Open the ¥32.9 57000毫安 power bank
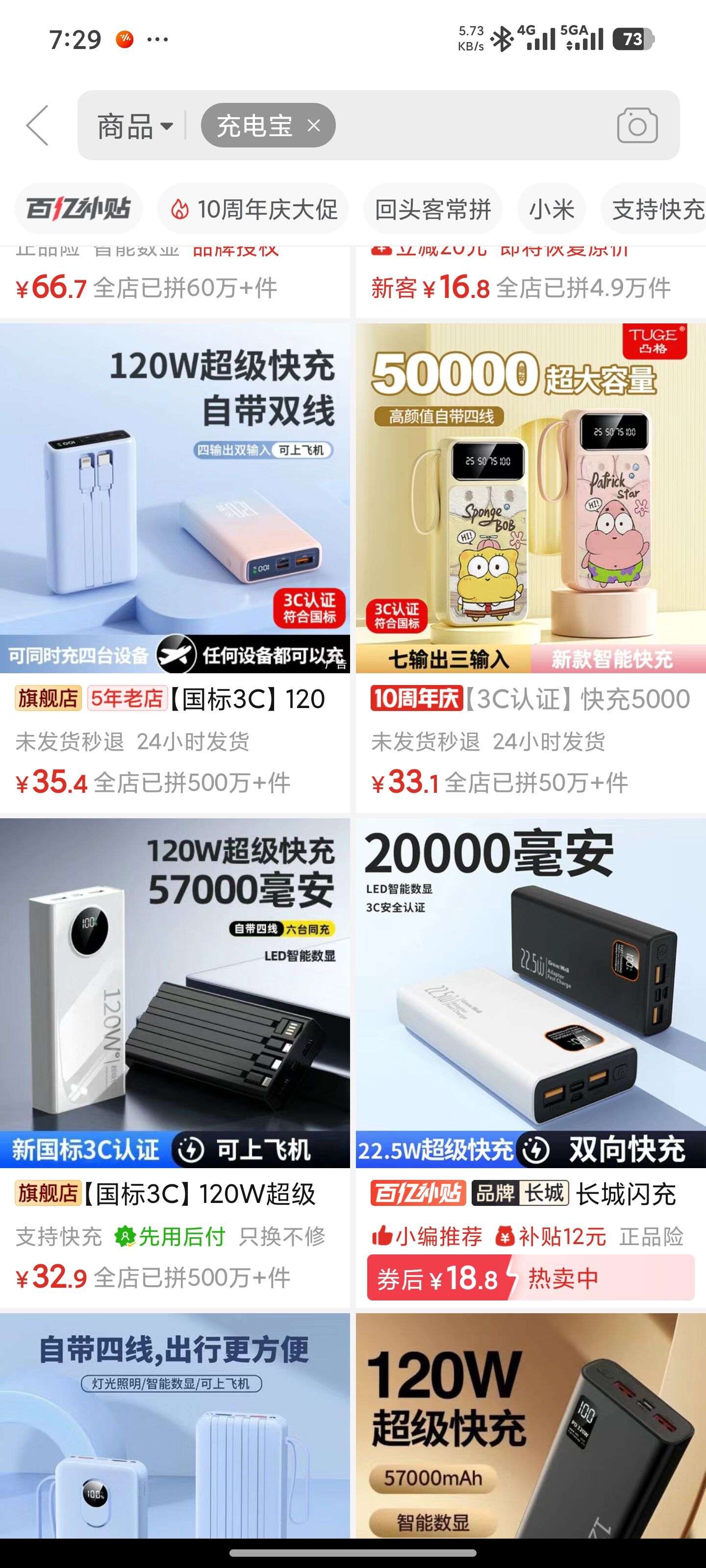Screen dimensions: 706x1568 point(175,992)
